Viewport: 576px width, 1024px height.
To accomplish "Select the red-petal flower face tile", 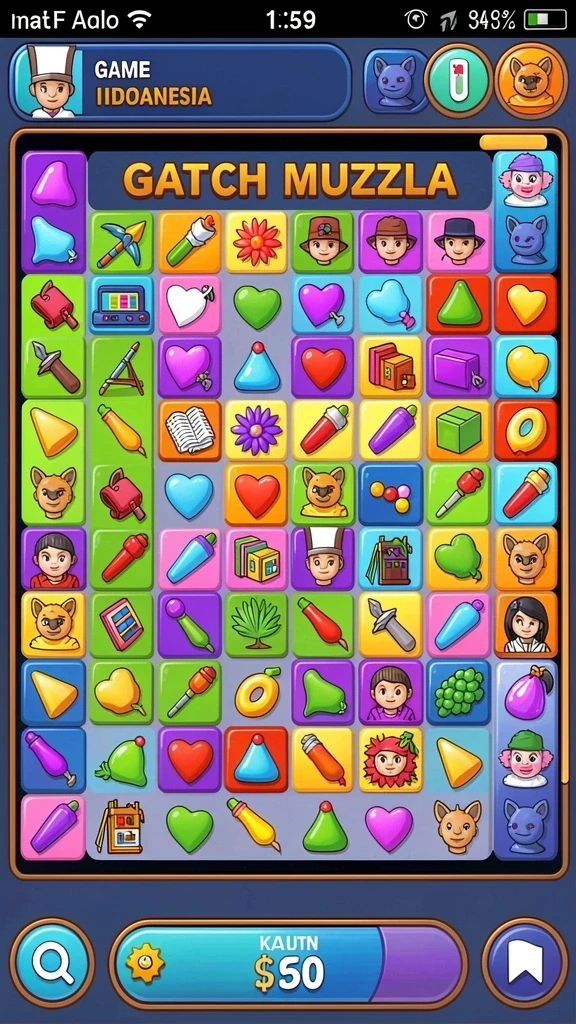I will pos(391,760).
